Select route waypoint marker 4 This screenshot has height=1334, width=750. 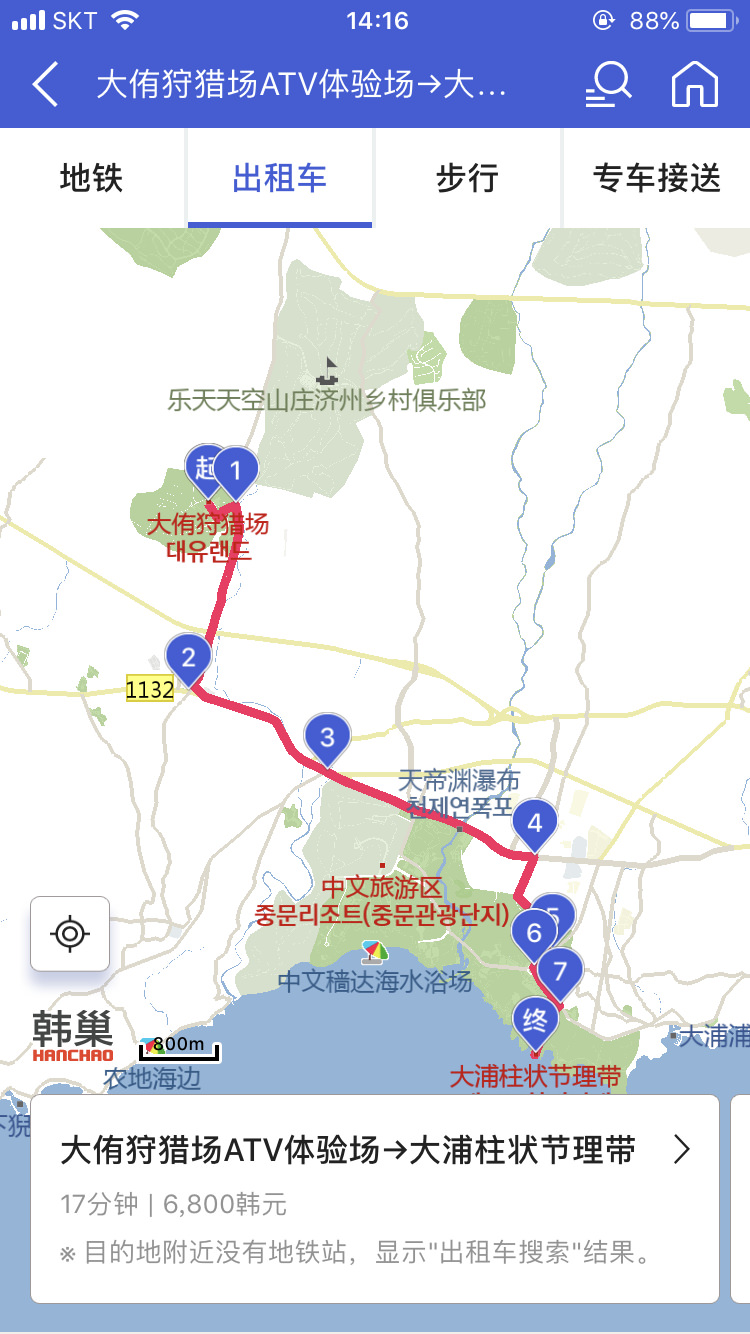535,822
